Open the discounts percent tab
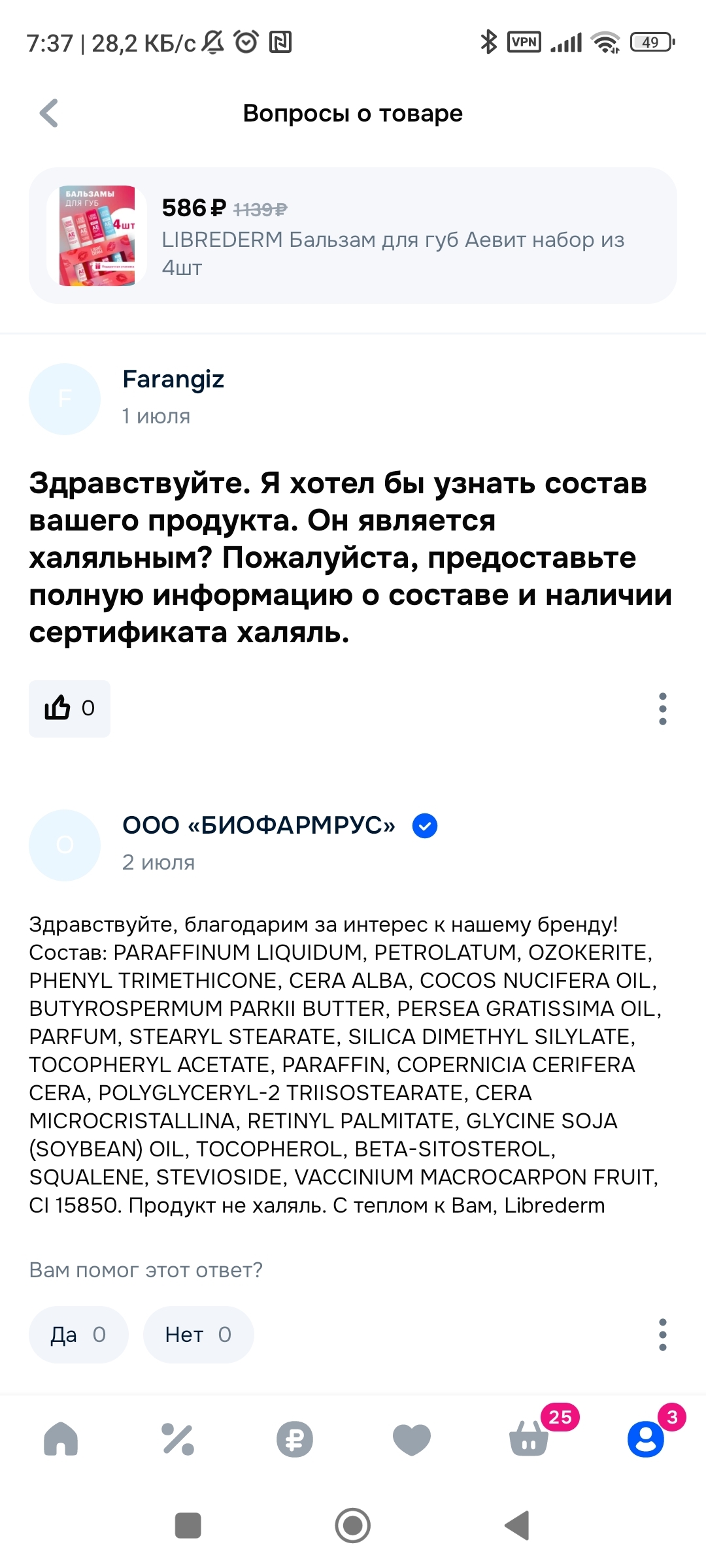 click(178, 1440)
